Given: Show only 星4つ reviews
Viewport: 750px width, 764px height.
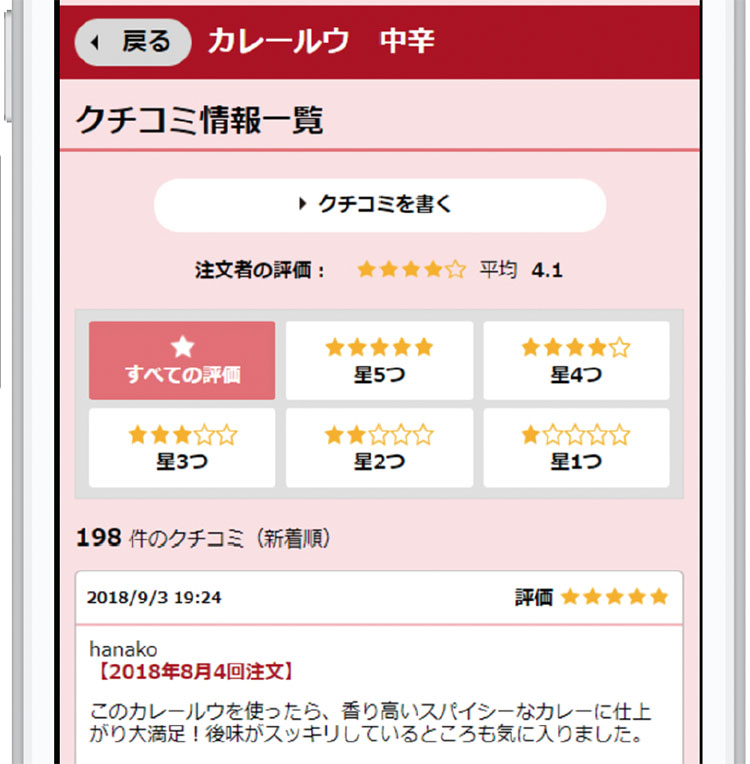Looking at the screenshot, I should point(576,360).
